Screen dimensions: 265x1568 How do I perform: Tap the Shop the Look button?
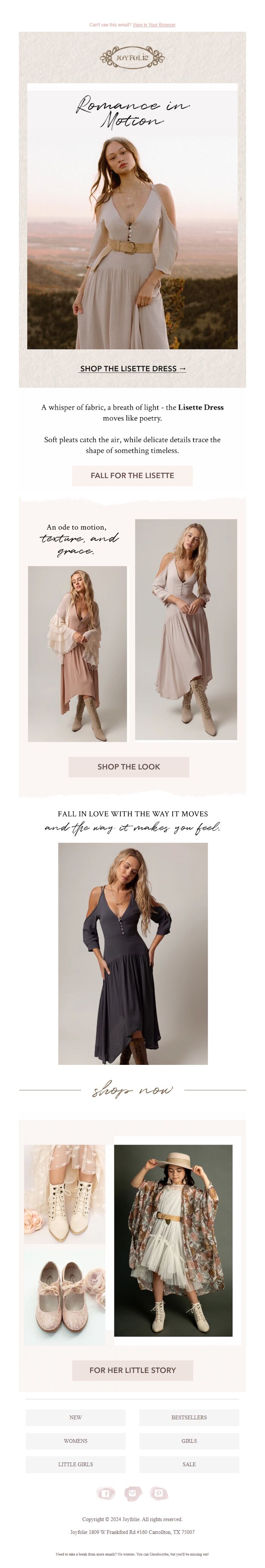pos(129,767)
